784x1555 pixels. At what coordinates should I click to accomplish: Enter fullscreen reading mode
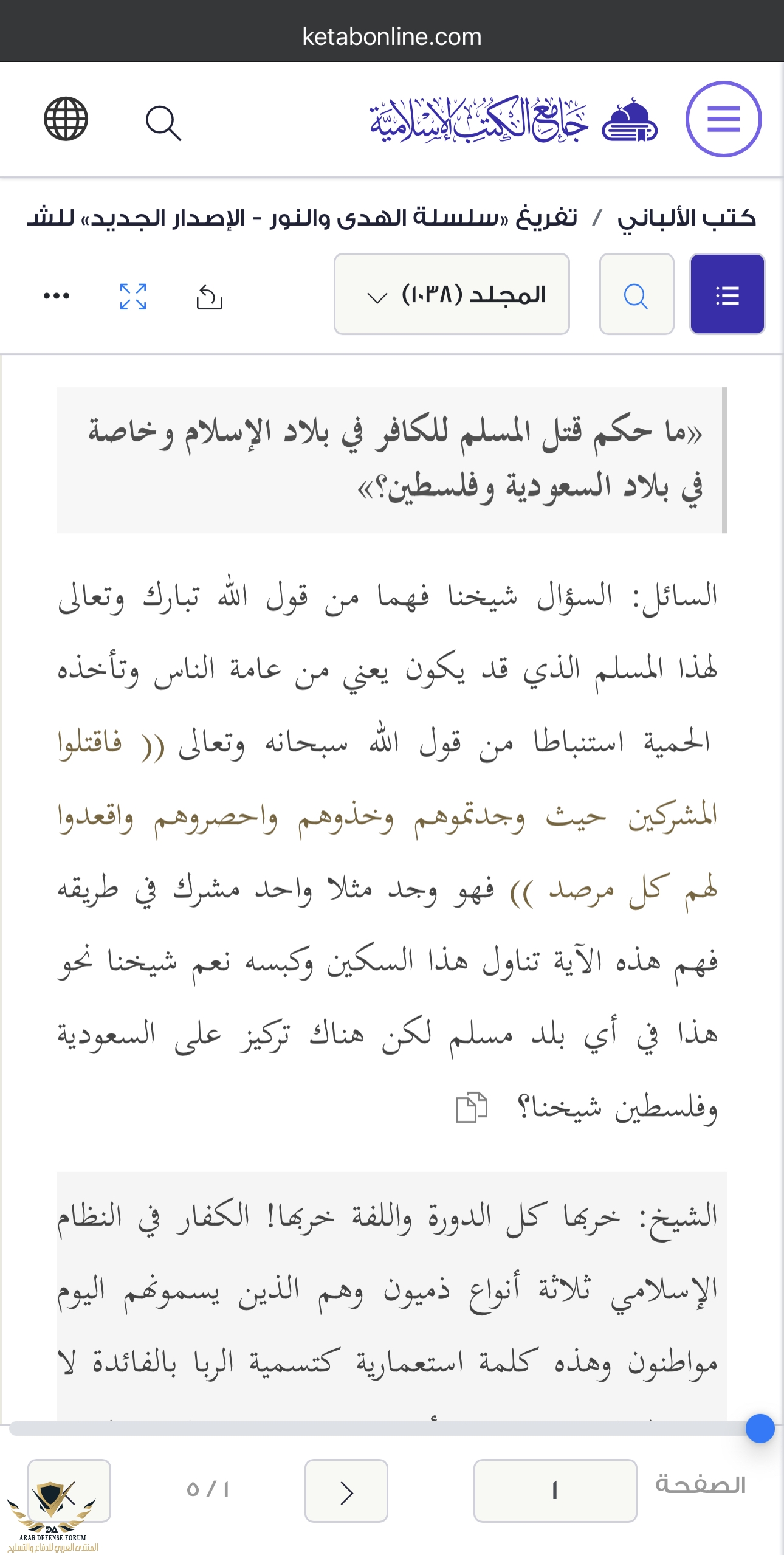pos(133,297)
